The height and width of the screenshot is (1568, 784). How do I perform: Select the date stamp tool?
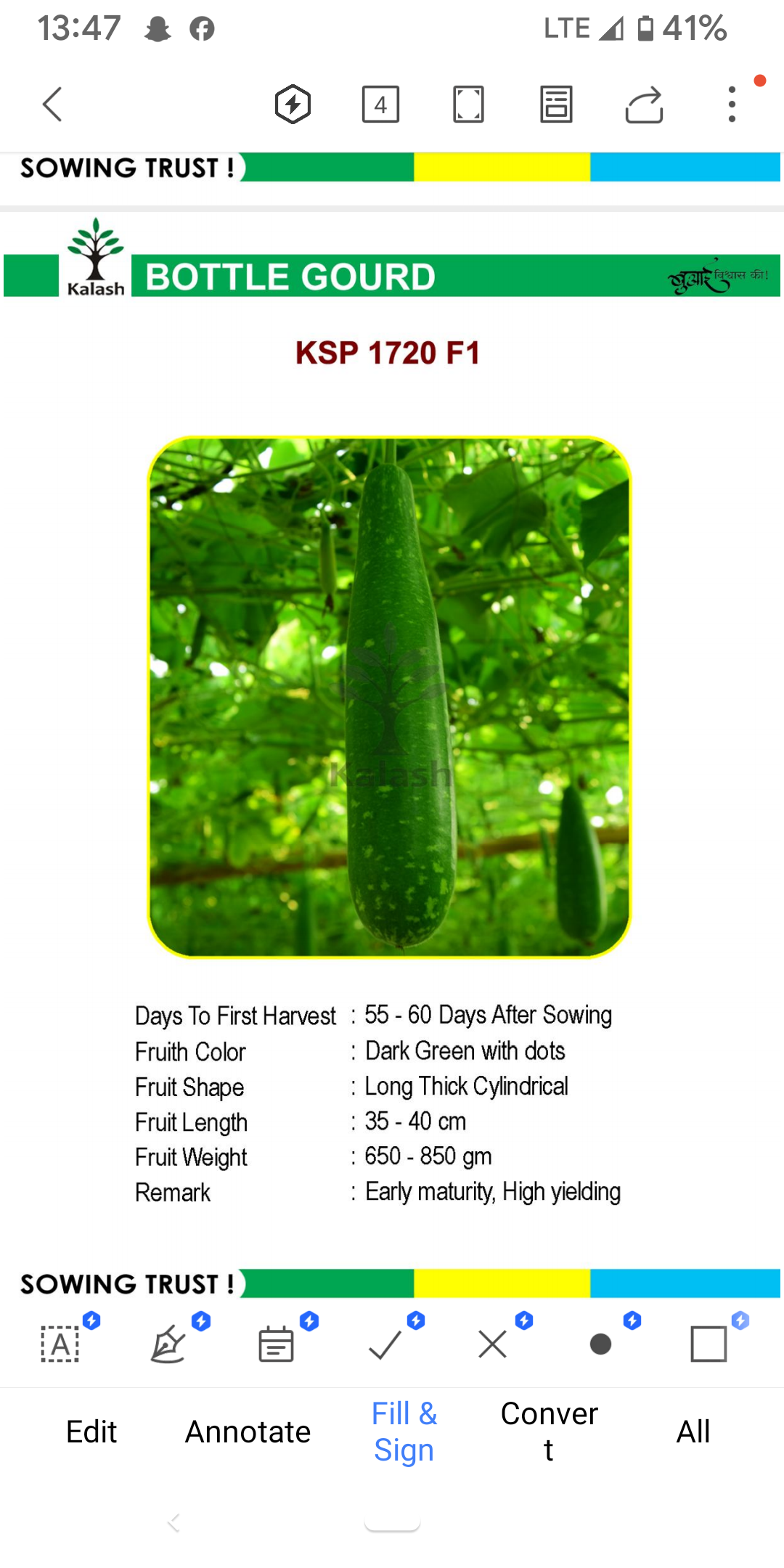pos(276,1344)
